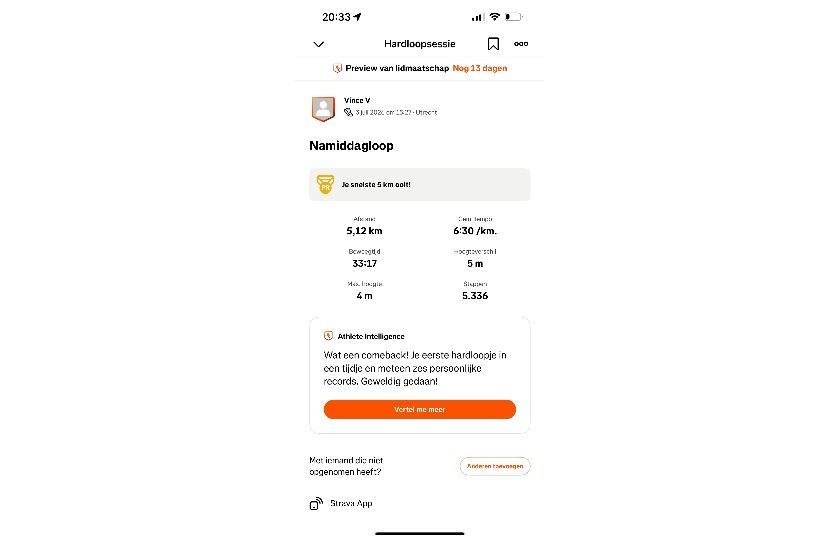This screenshot has width=840, height=540.
Task: Collapse the session with the down chevron
Action: pos(319,44)
